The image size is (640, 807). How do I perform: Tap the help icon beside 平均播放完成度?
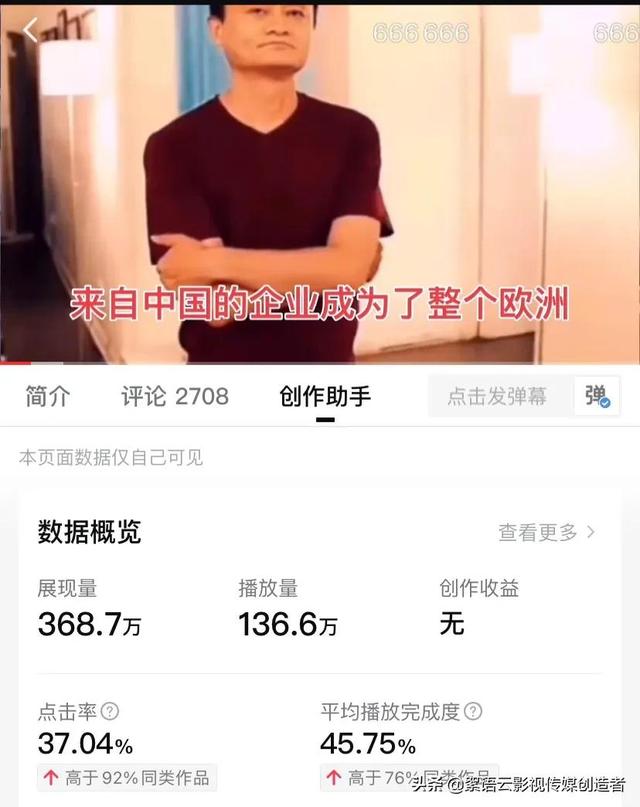pyautogui.click(x=473, y=712)
